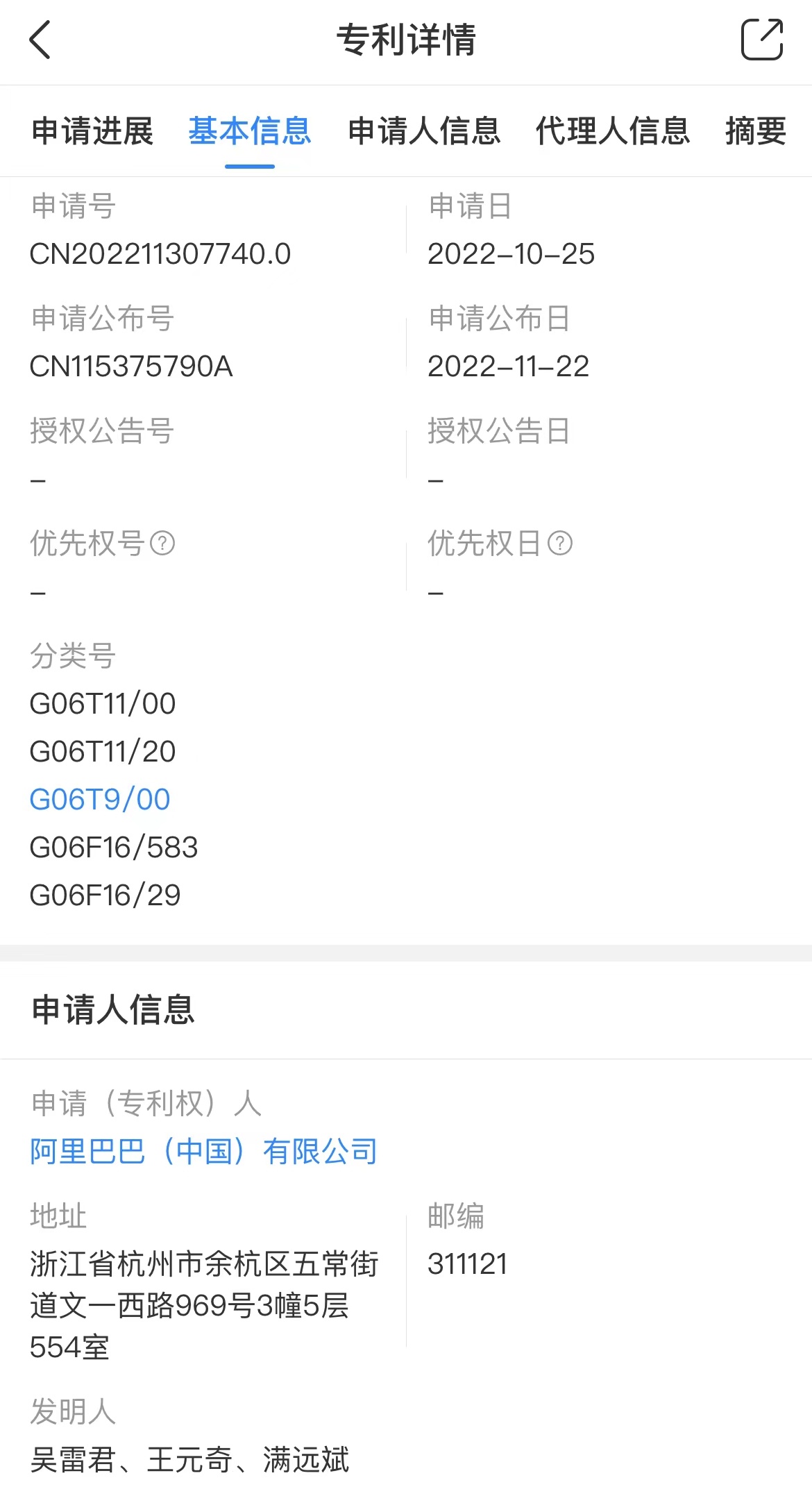Open 阿里巴巴（中国）有限公司 applicant link
This screenshot has width=812, height=1487.
(203, 1152)
